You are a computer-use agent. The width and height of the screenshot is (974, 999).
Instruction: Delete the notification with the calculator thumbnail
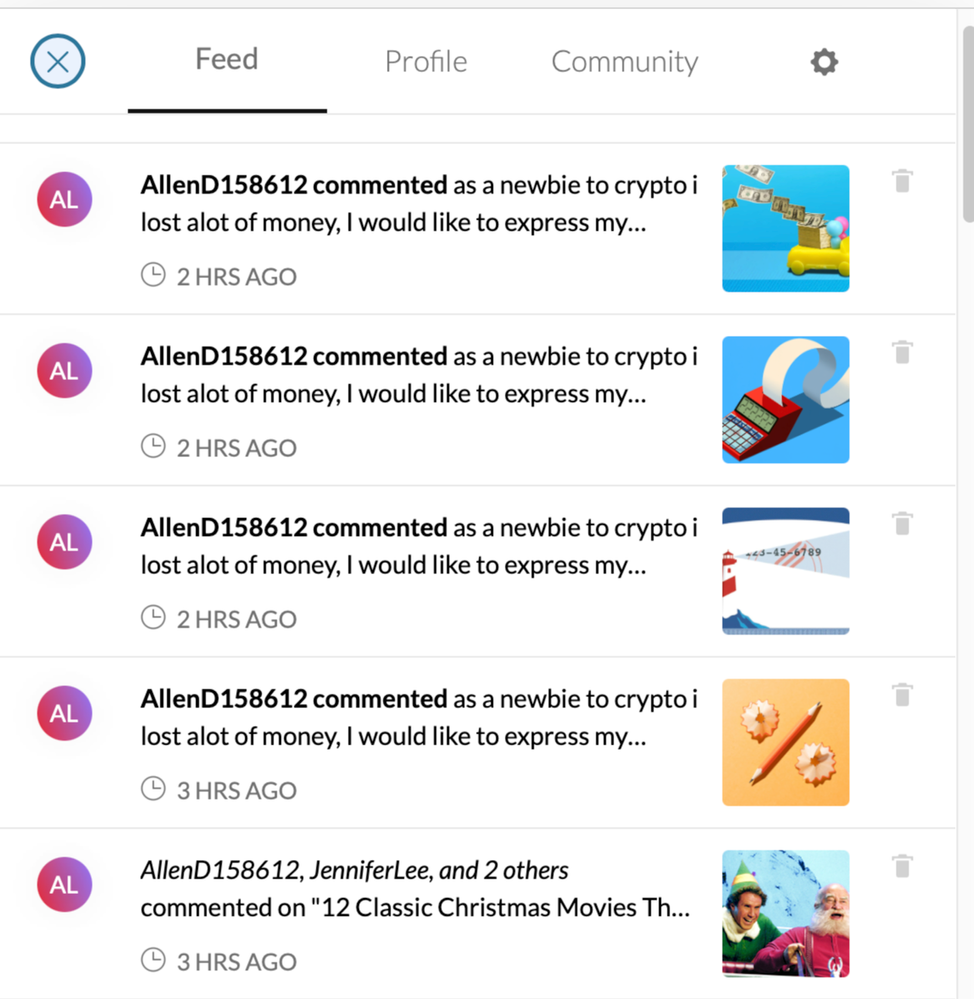pos(902,353)
